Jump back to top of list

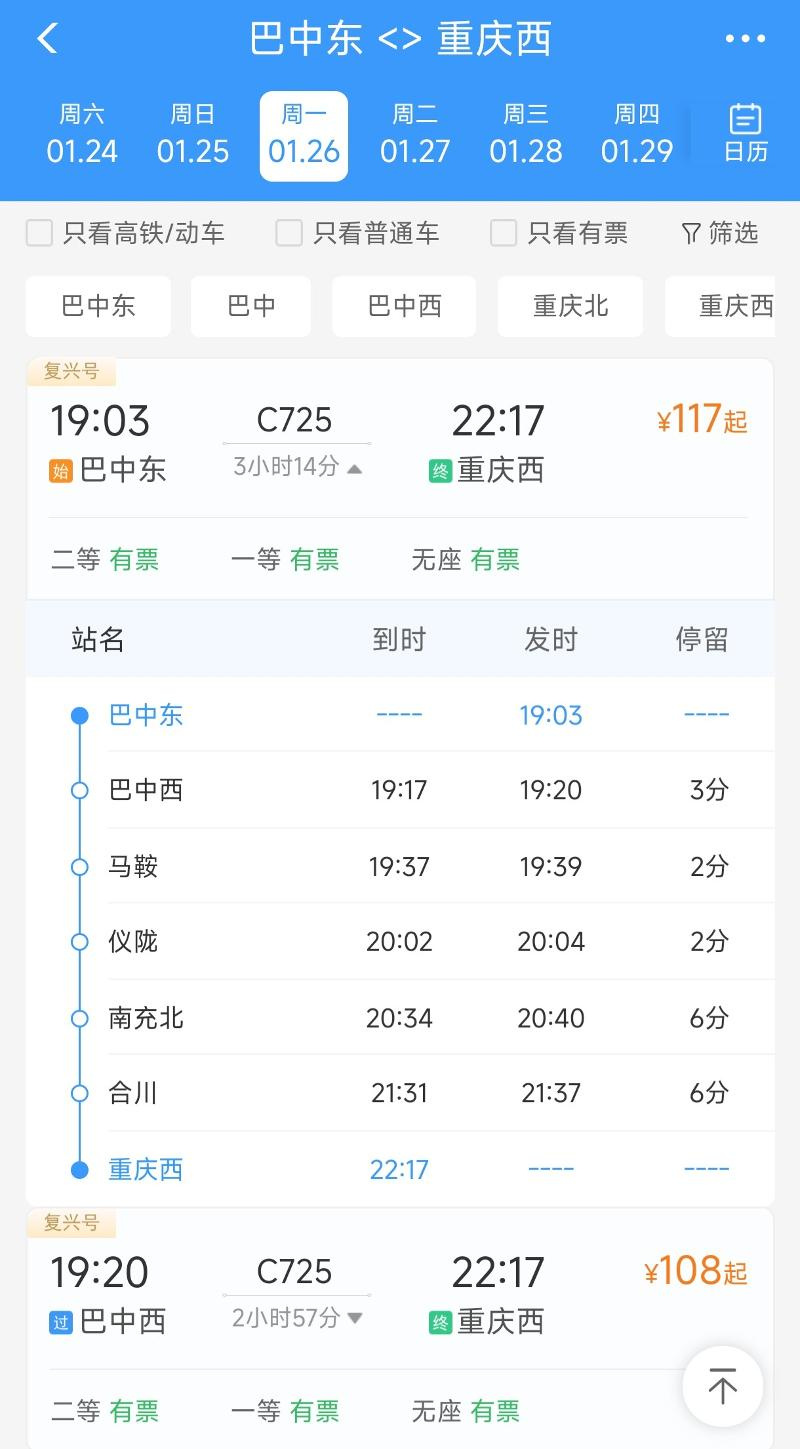click(722, 1386)
